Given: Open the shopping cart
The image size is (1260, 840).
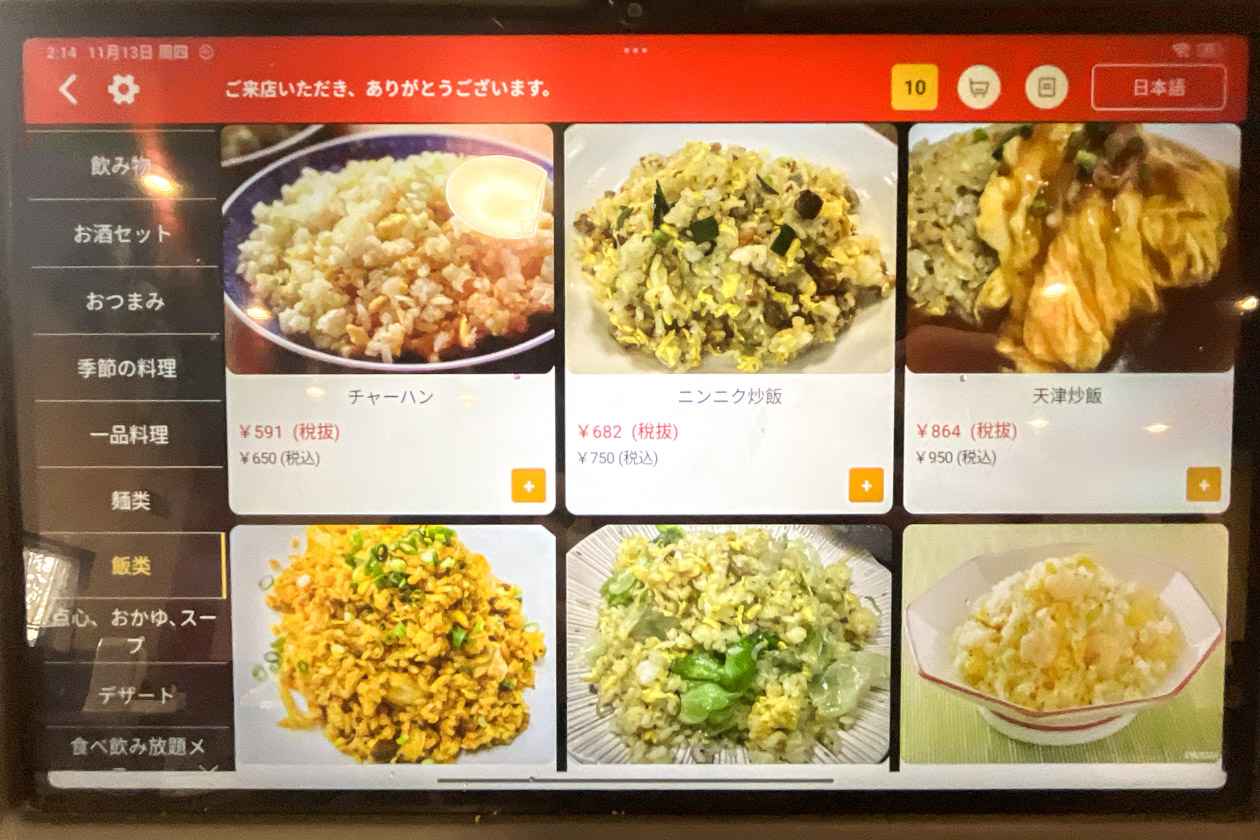Looking at the screenshot, I should point(978,88).
